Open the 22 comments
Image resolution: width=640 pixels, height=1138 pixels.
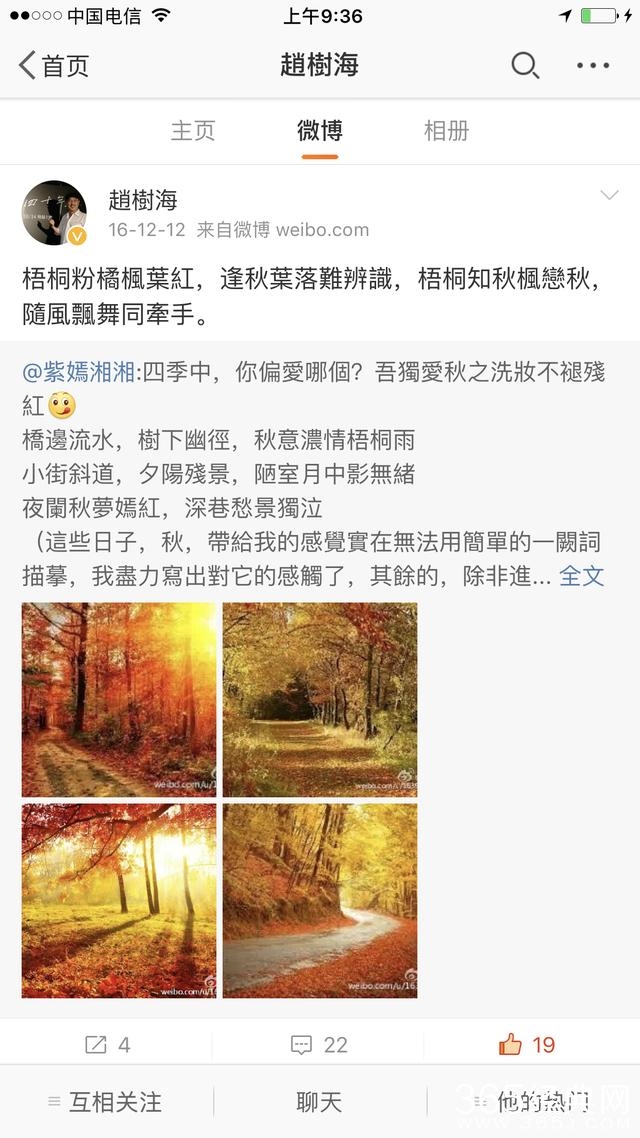click(x=319, y=1045)
